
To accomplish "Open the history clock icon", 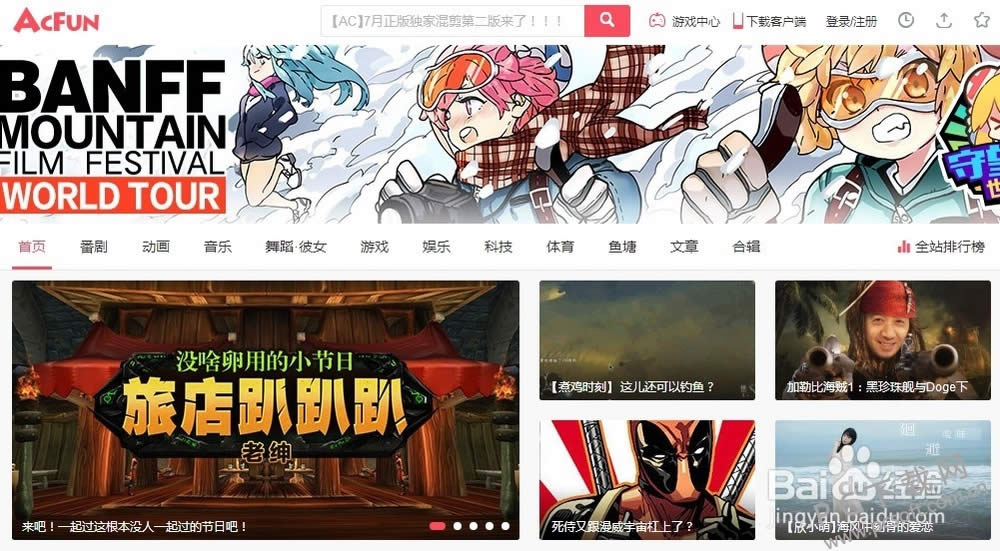I will click(906, 21).
